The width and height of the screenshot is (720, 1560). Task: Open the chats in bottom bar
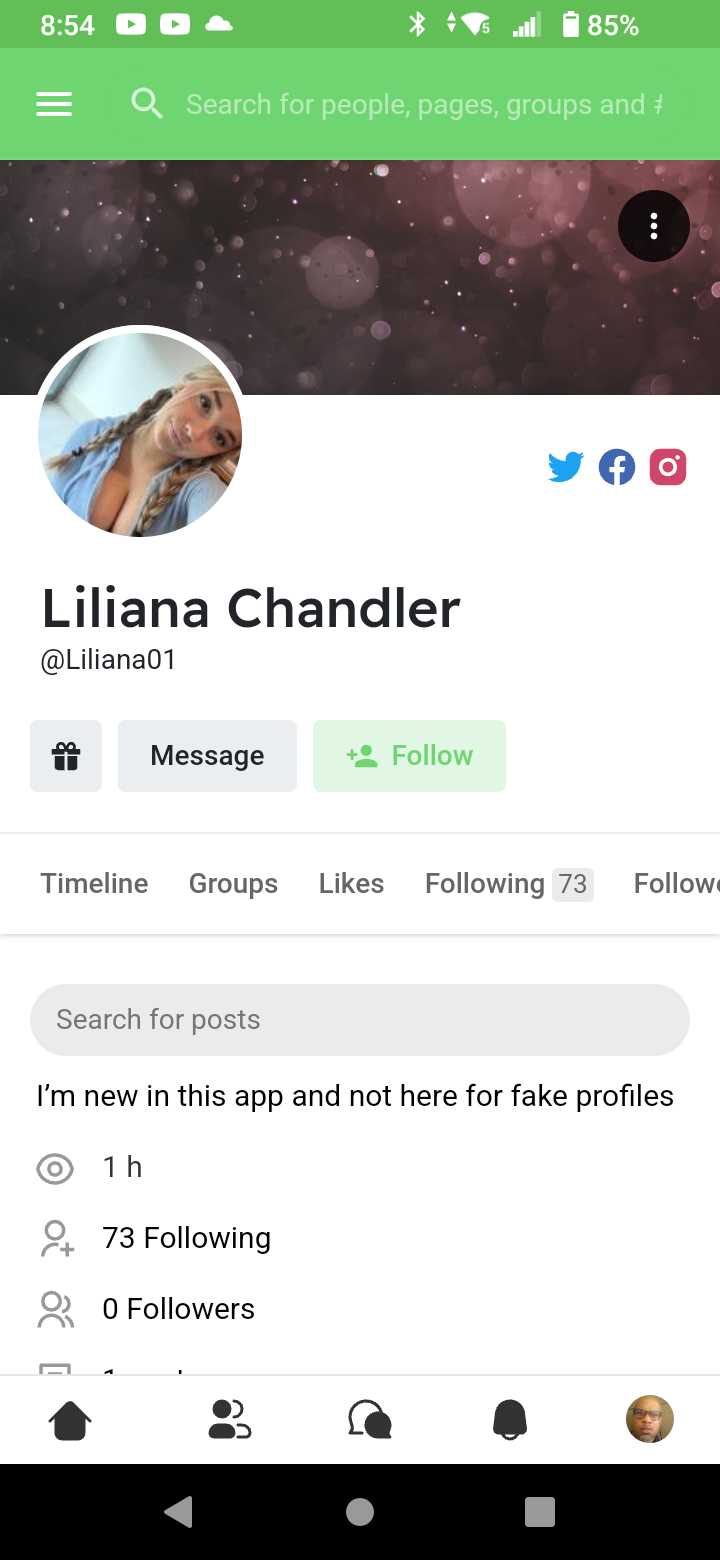tap(369, 1419)
